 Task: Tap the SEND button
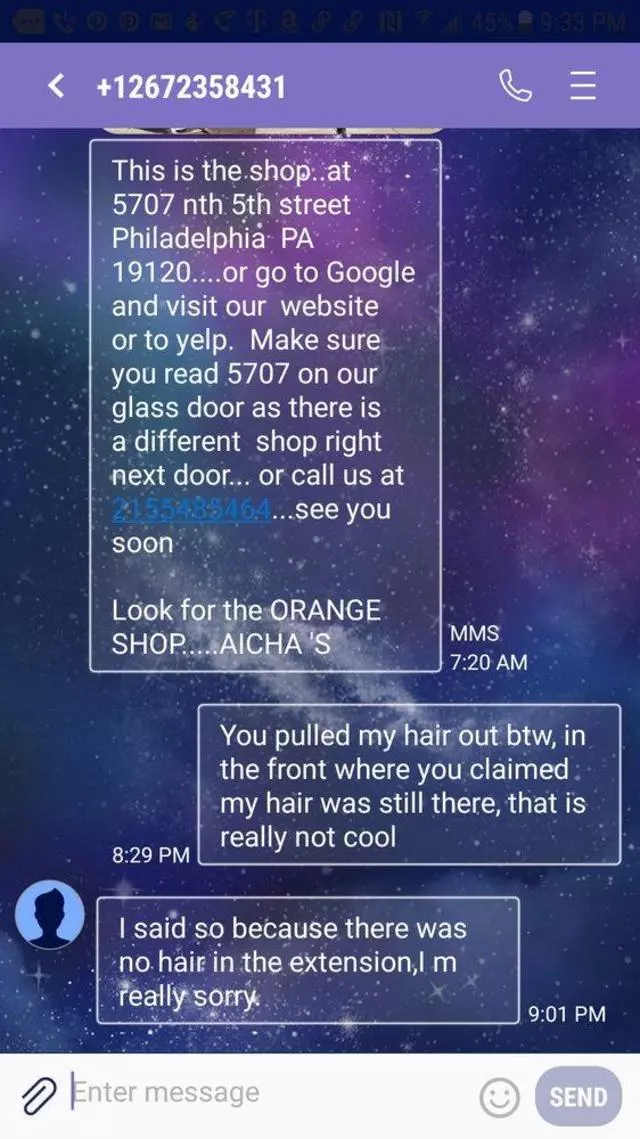(578, 1097)
